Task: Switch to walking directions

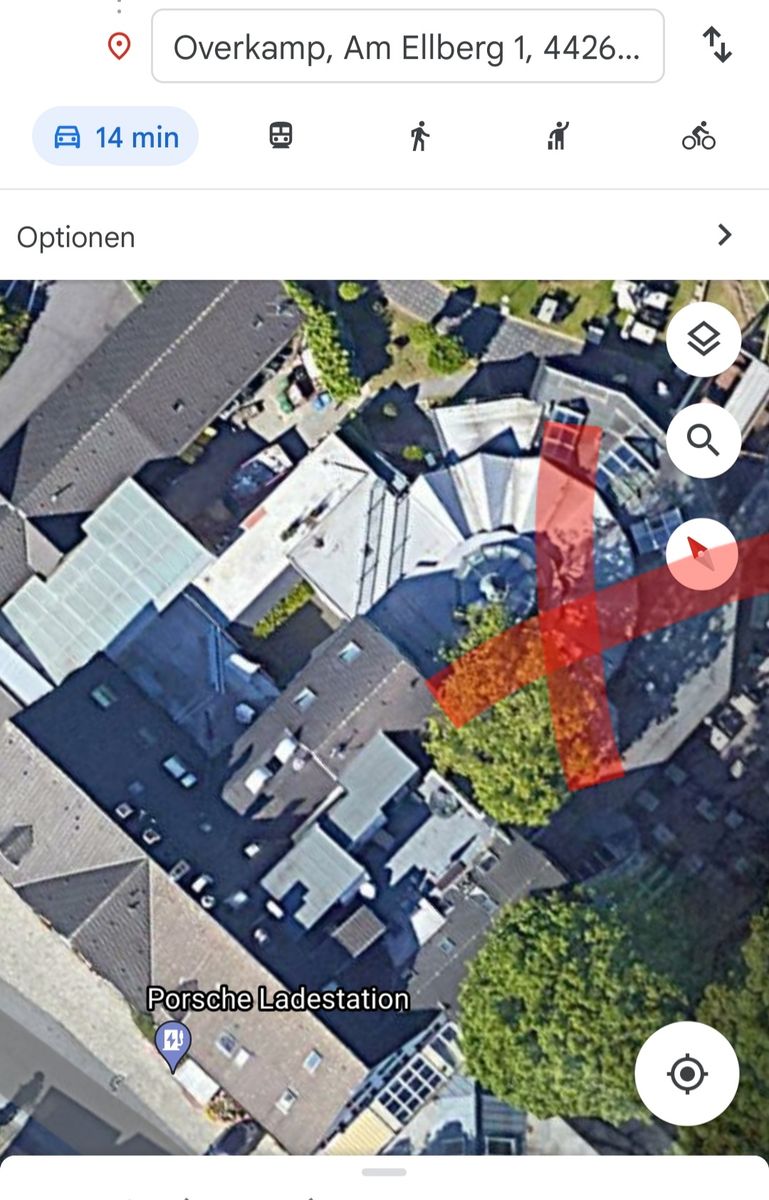Action: tap(420, 136)
